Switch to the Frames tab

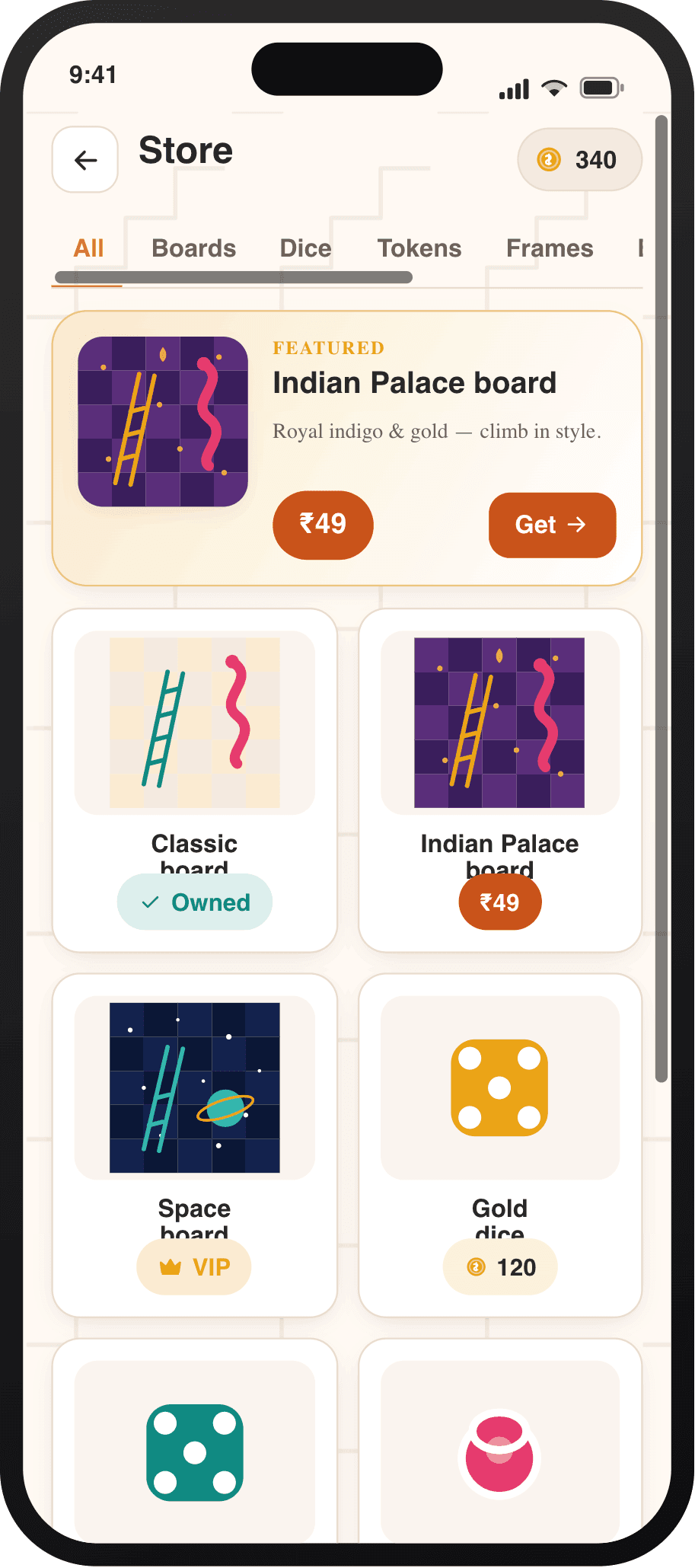coord(550,248)
